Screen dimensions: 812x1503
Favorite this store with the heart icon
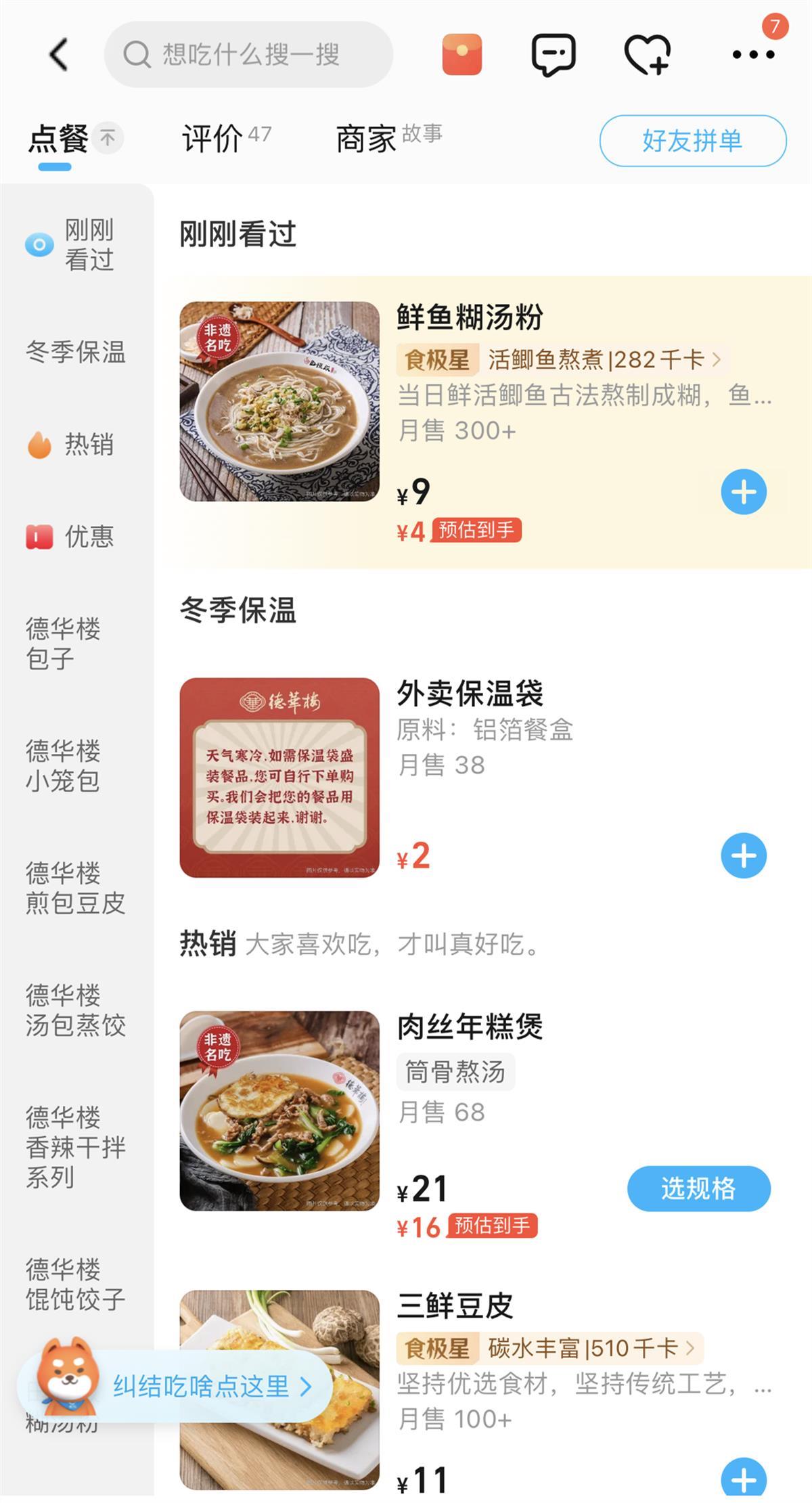coord(647,54)
